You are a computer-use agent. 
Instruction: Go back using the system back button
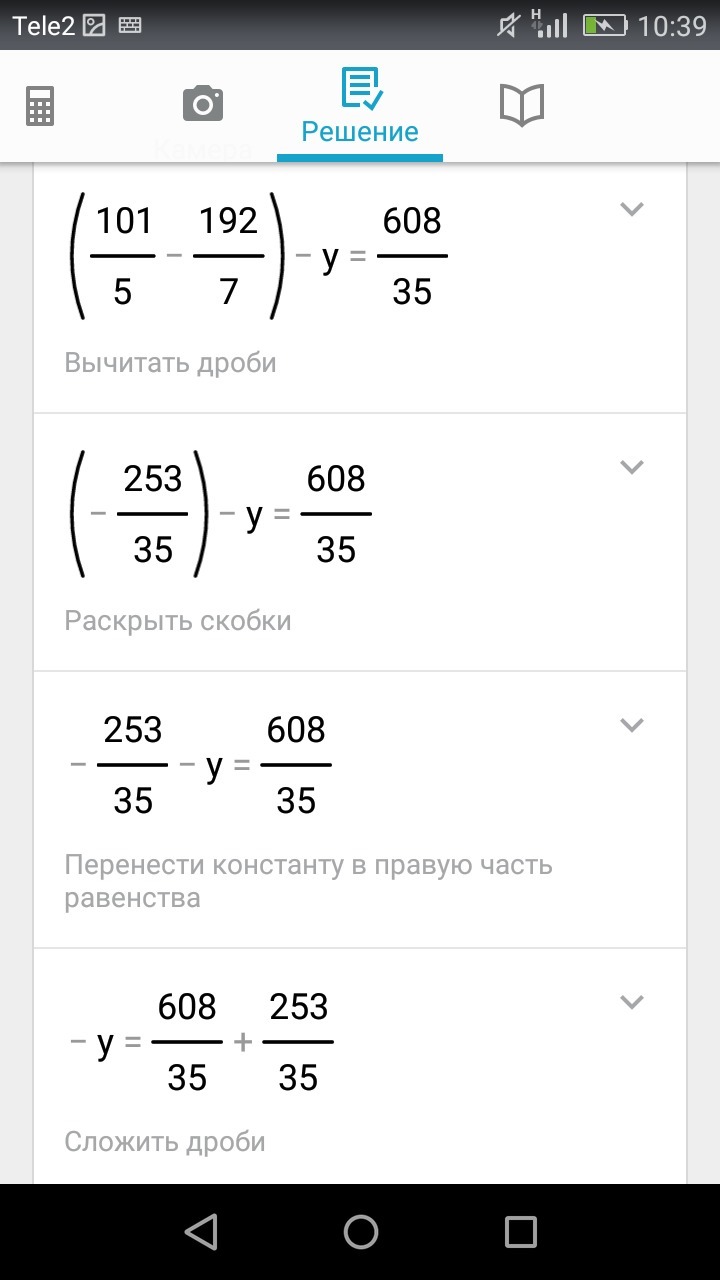[201, 1231]
